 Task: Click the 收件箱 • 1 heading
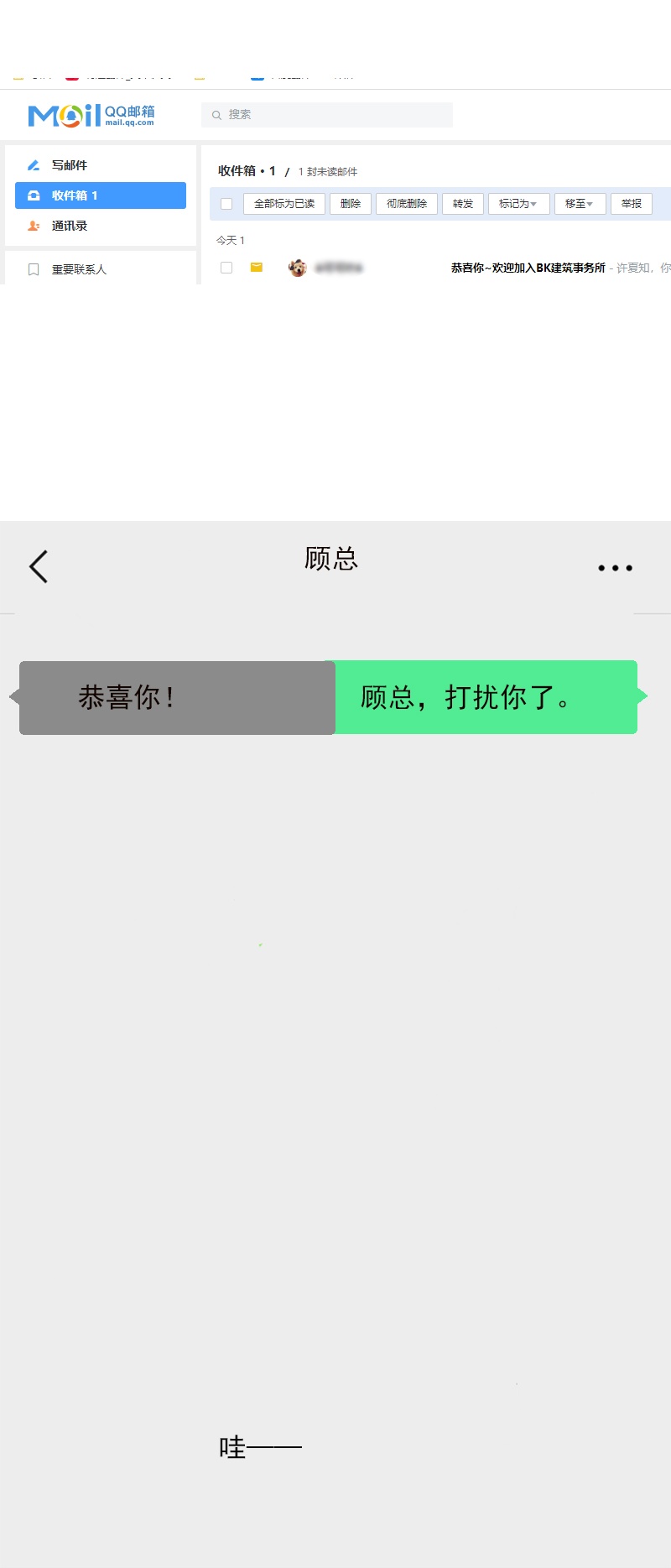tap(247, 170)
